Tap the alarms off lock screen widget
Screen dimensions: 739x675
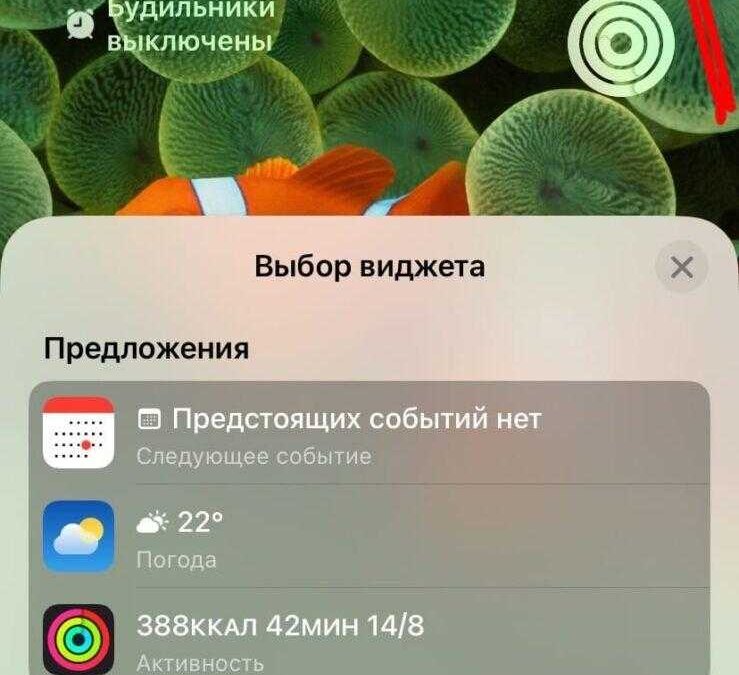pos(170,25)
